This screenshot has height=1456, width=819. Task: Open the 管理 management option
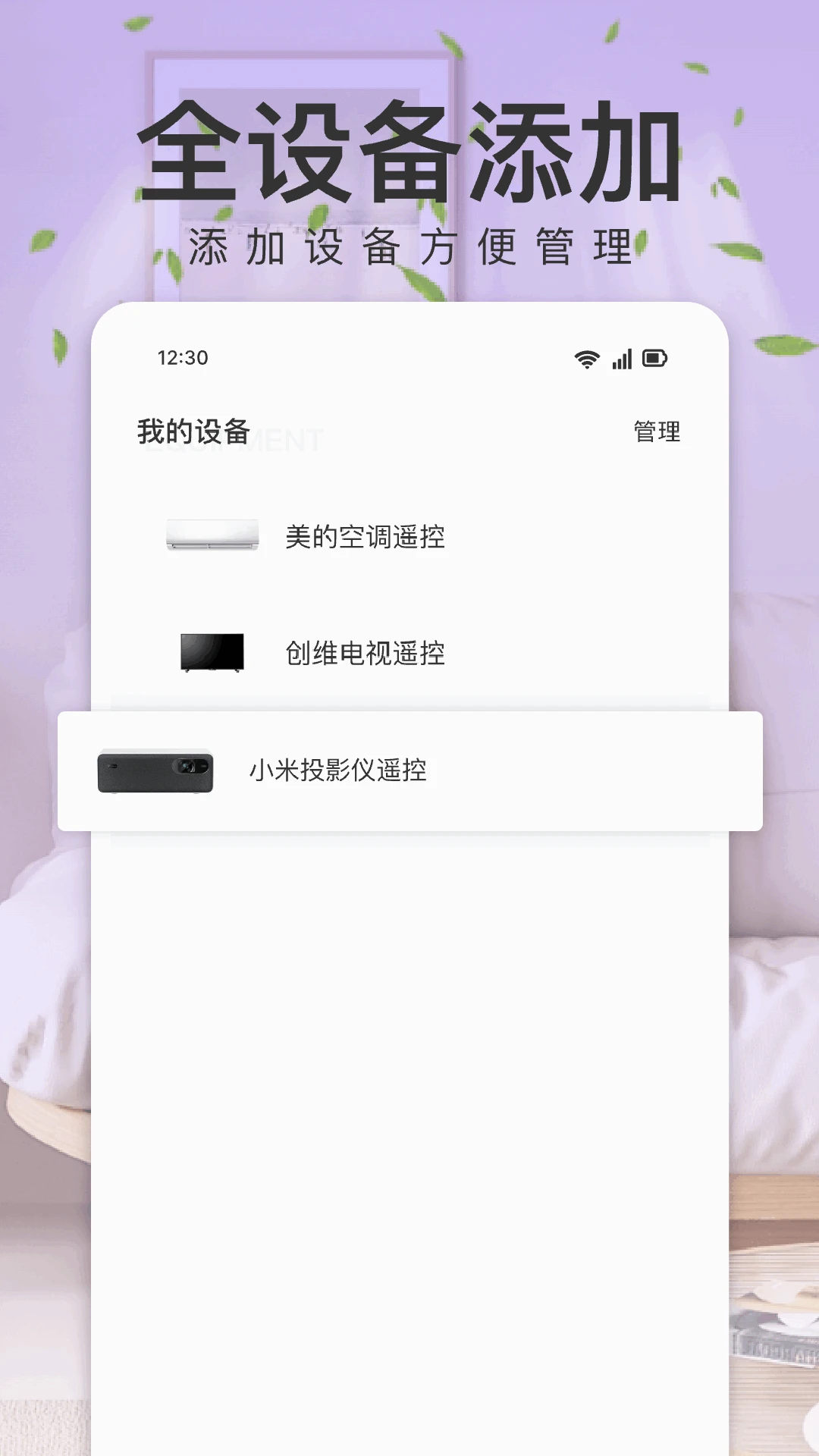[x=655, y=431]
